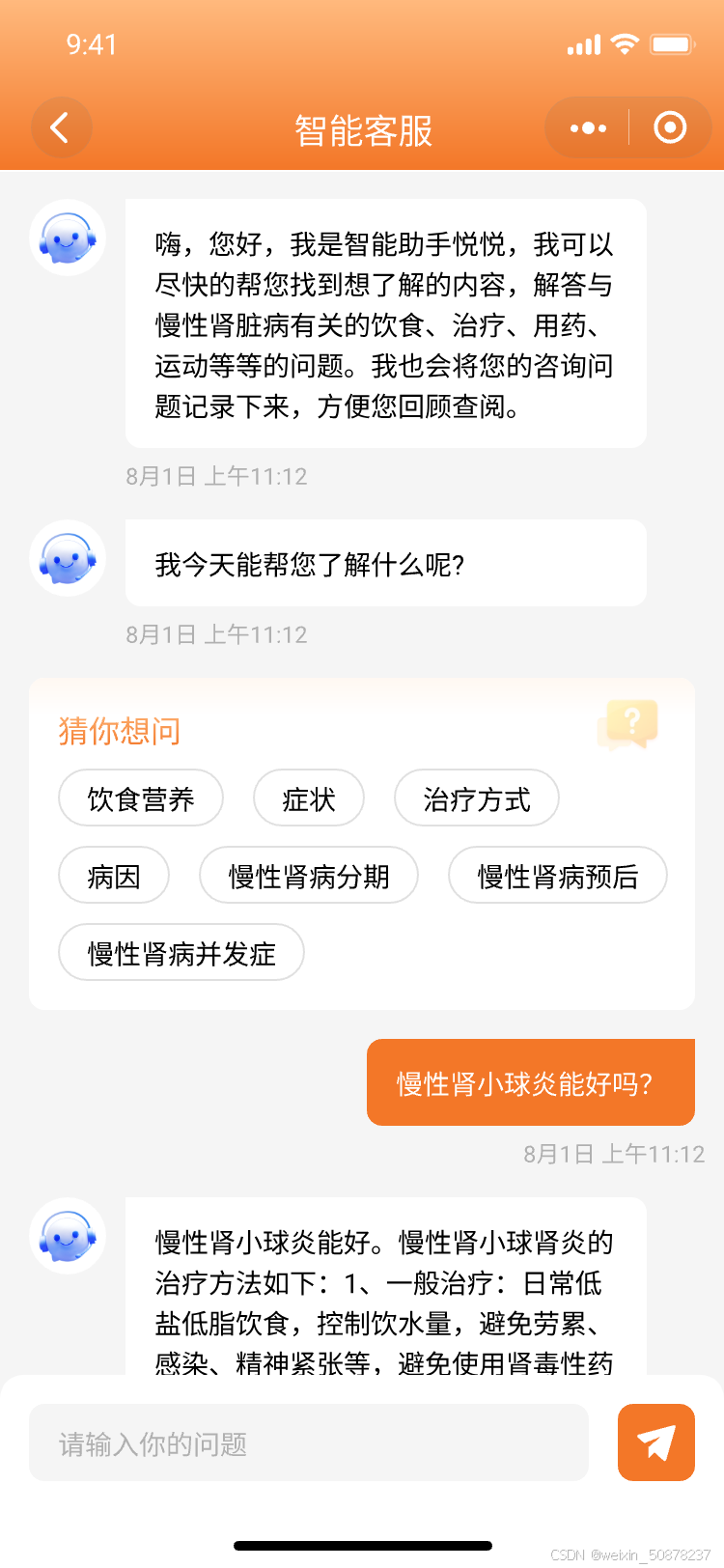This screenshot has height=1568, width=724.
Task: Tap the 慢性肾病并发症 chip
Action: point(181,953)
